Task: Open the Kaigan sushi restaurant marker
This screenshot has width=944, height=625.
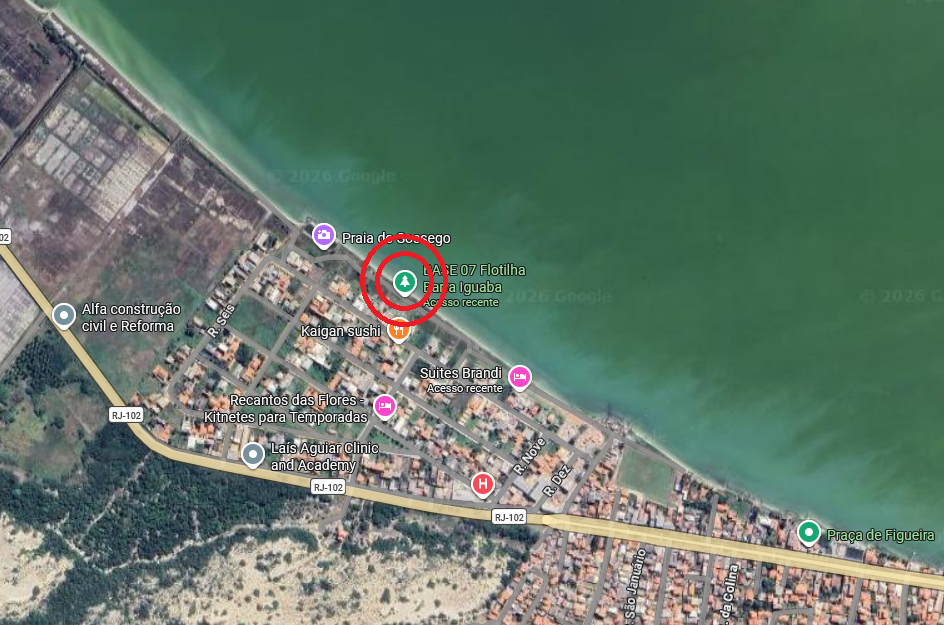Action: [x=399, y=328]
